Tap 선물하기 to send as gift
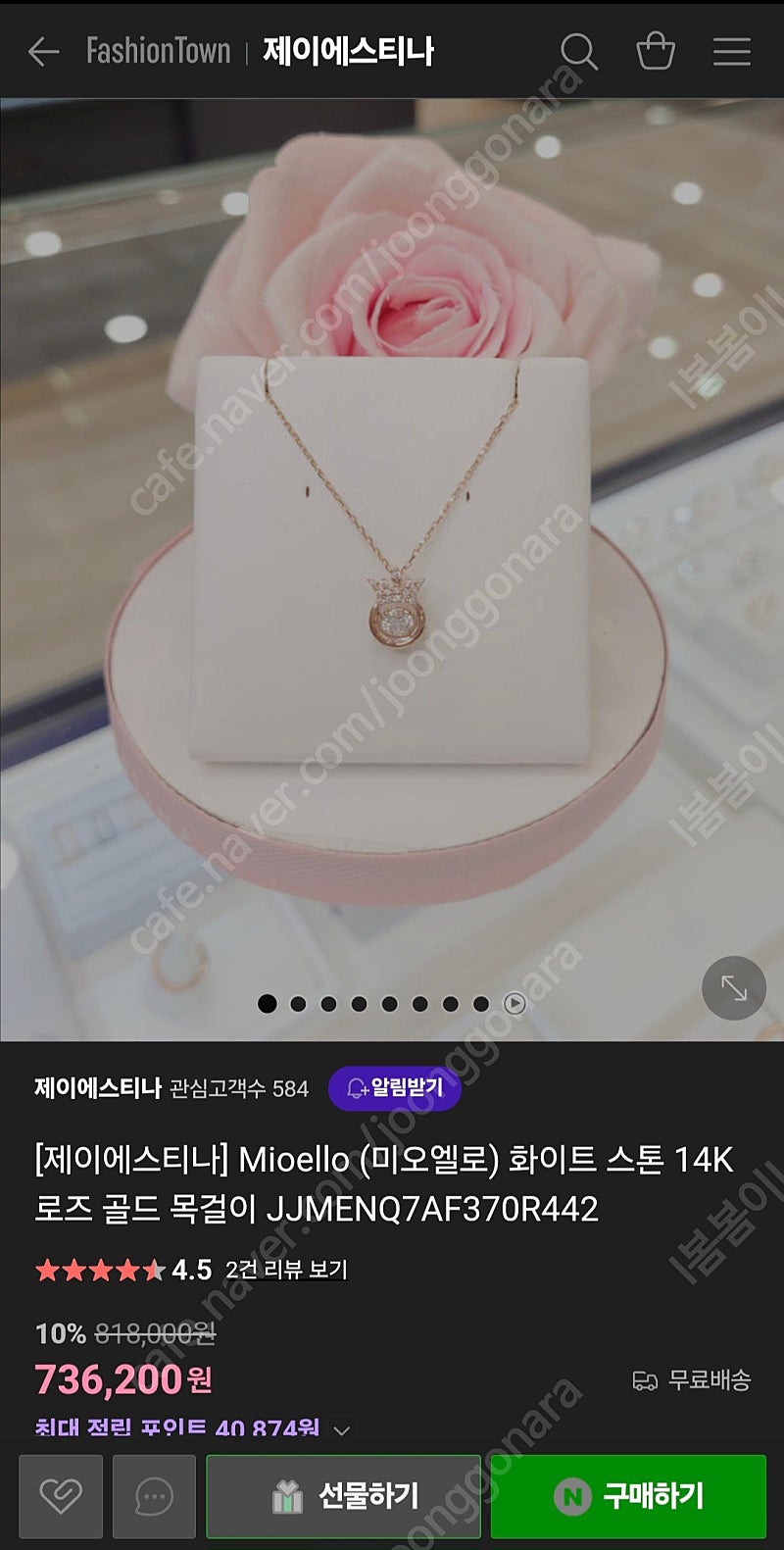The width and height of the screenshot is (784, 1550). click(x=343, y=1496)
